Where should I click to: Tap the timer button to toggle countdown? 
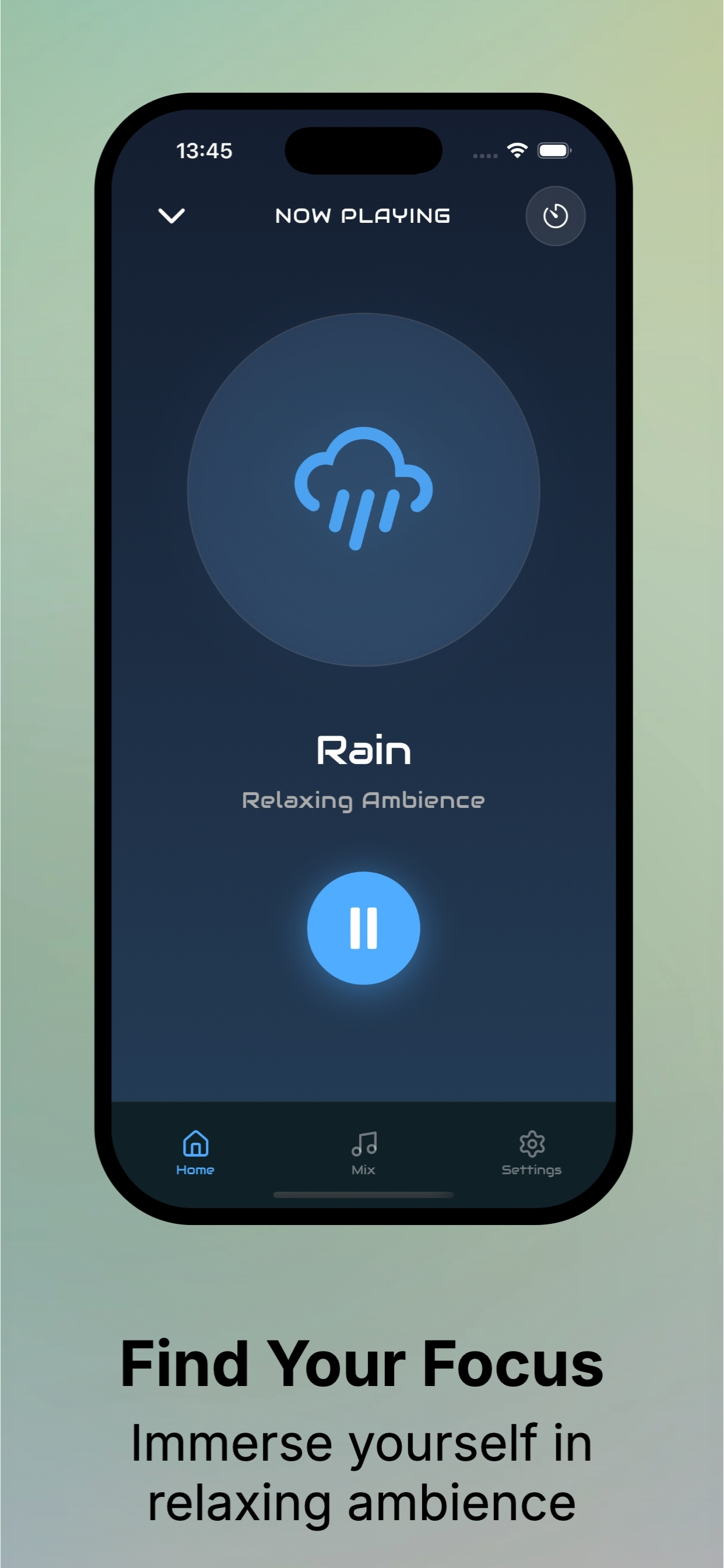[x=555, y=216]
